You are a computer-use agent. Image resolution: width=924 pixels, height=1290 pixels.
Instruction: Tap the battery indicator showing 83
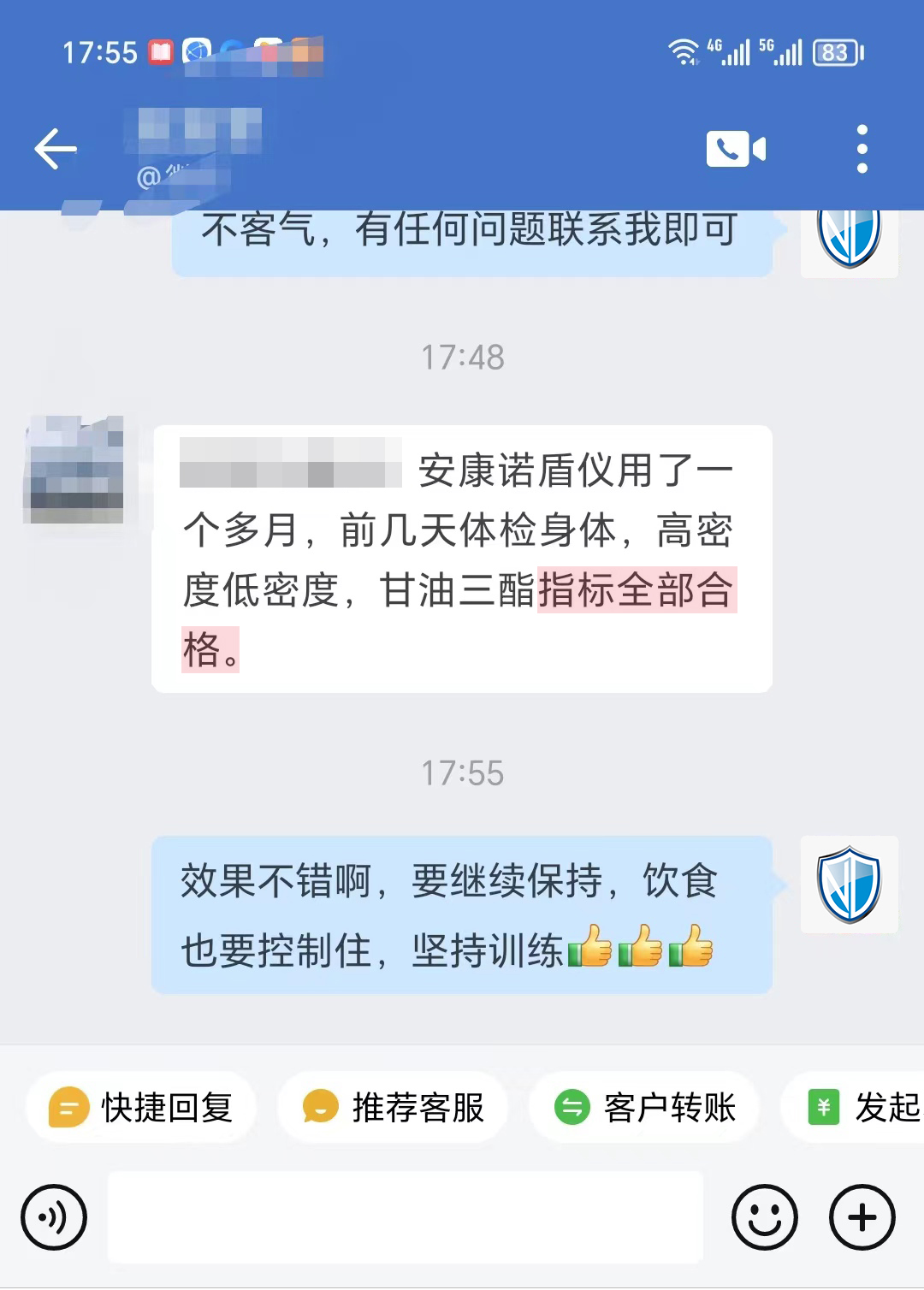(836, 53)
